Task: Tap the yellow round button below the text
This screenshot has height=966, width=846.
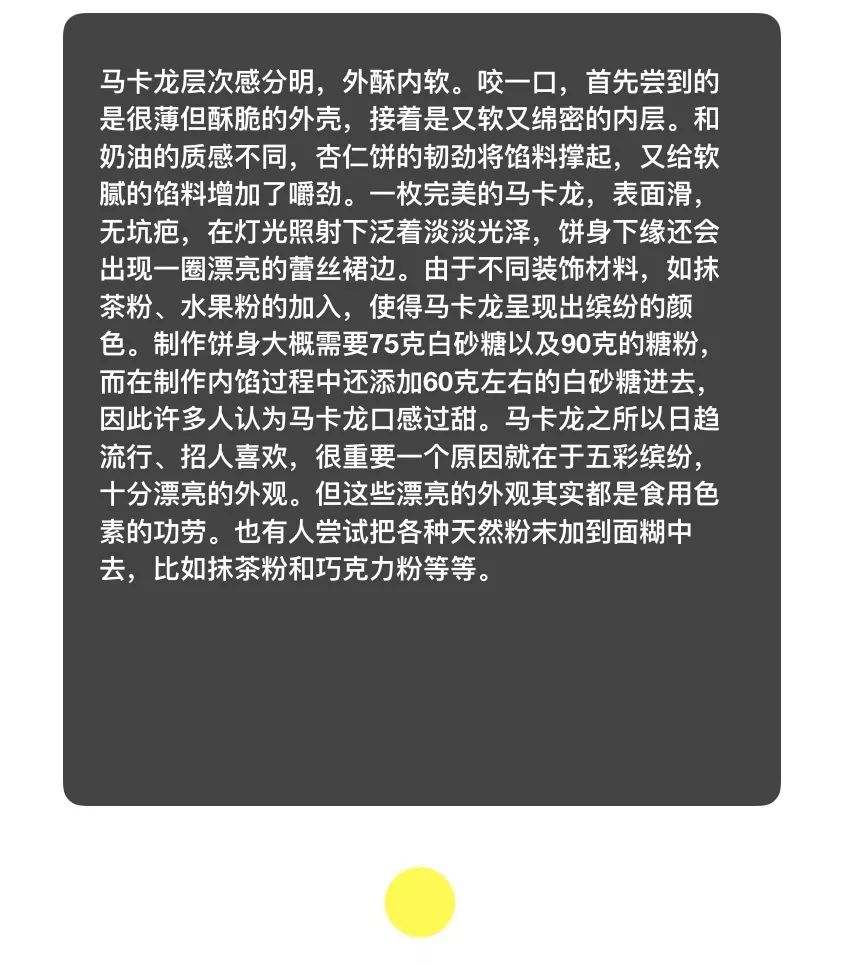Action: coord(420,902)
